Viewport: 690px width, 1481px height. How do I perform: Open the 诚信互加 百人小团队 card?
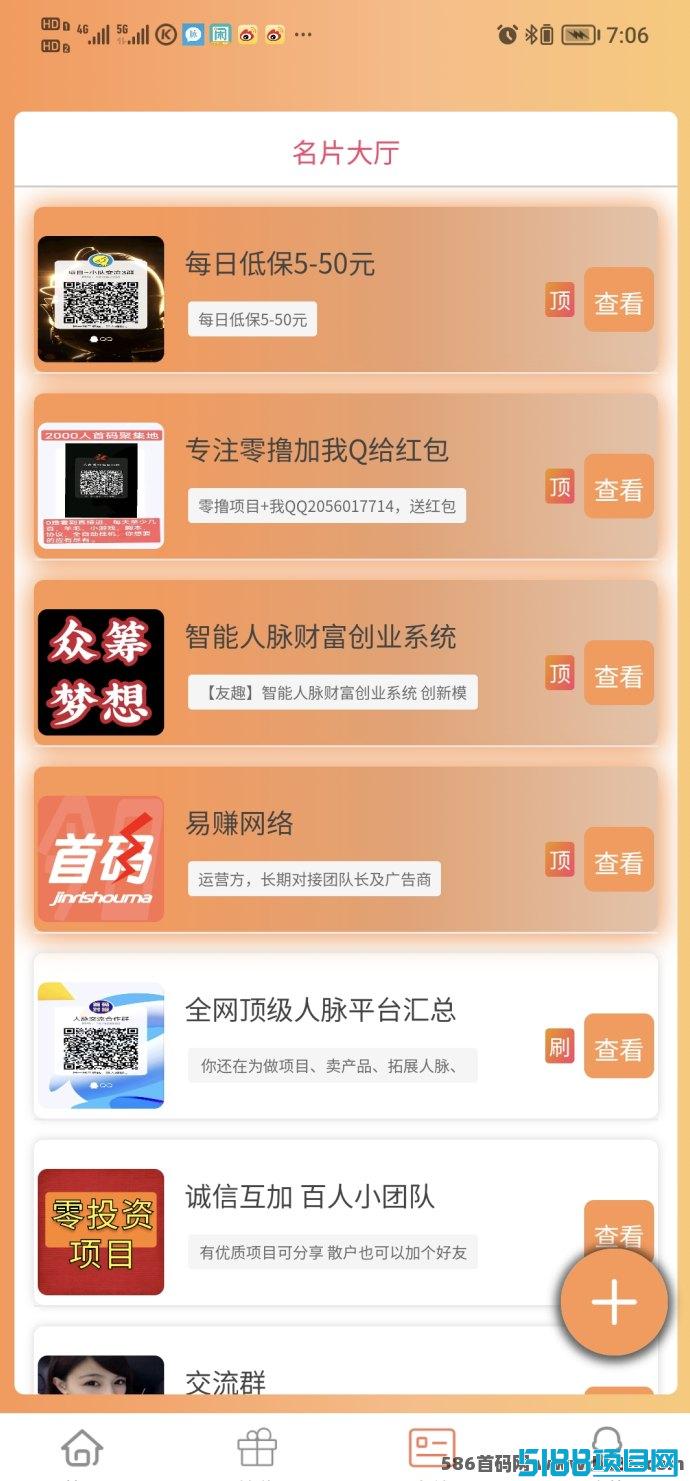pyautogui.click(x=346, y=1223)
